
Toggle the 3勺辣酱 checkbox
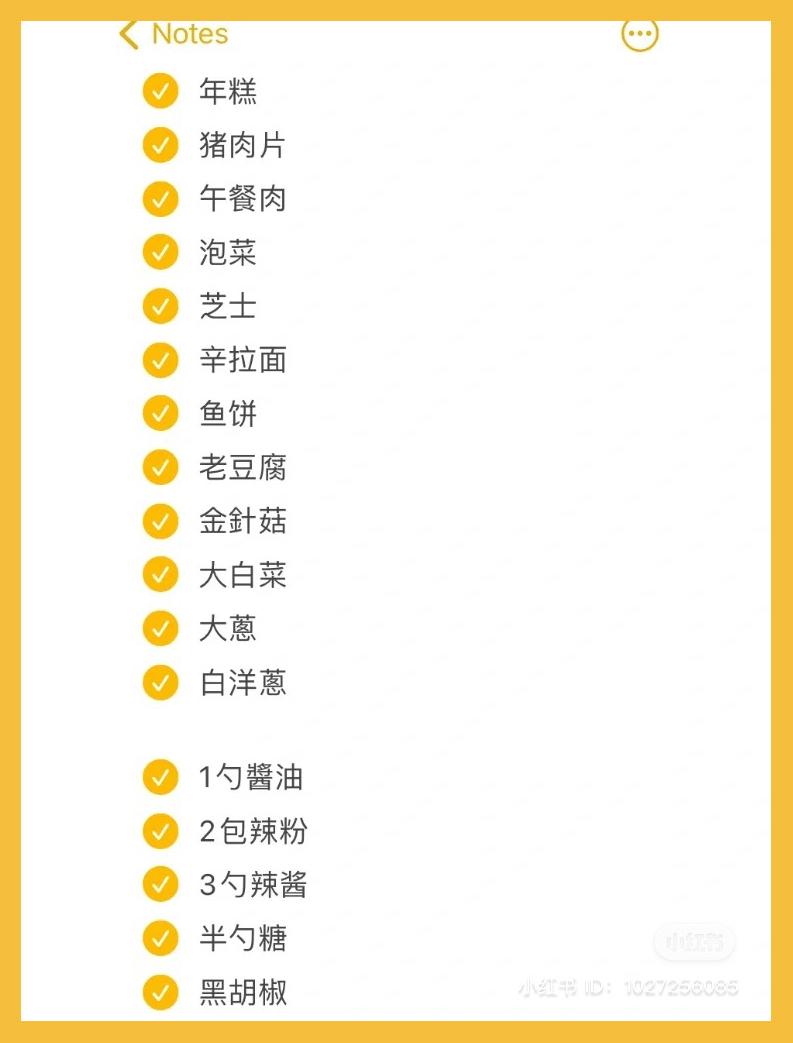[x=160, y=885]
